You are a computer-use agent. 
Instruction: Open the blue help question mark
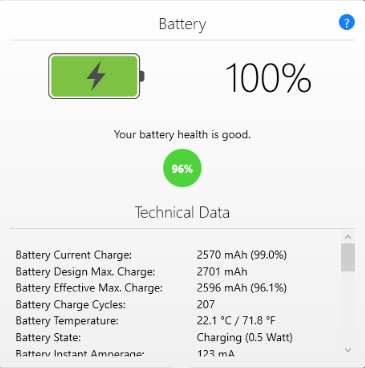(347, 23)
